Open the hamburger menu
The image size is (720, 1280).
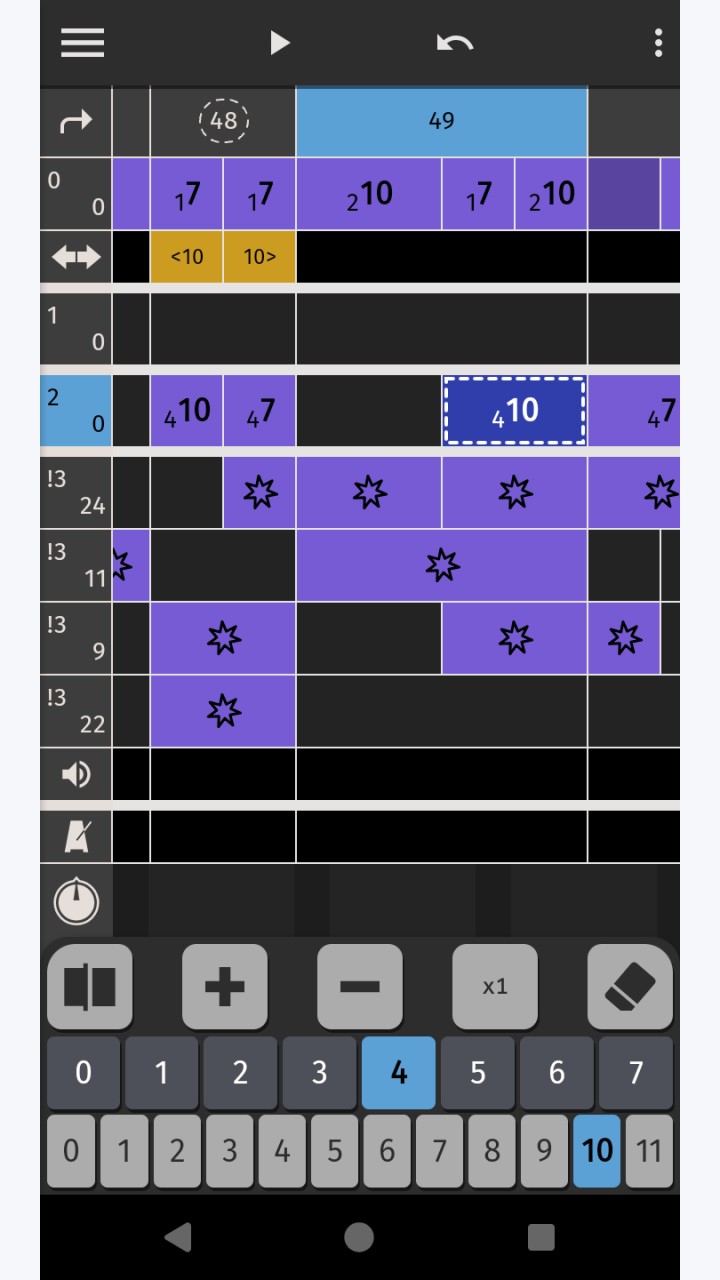(x=82, y=42)
